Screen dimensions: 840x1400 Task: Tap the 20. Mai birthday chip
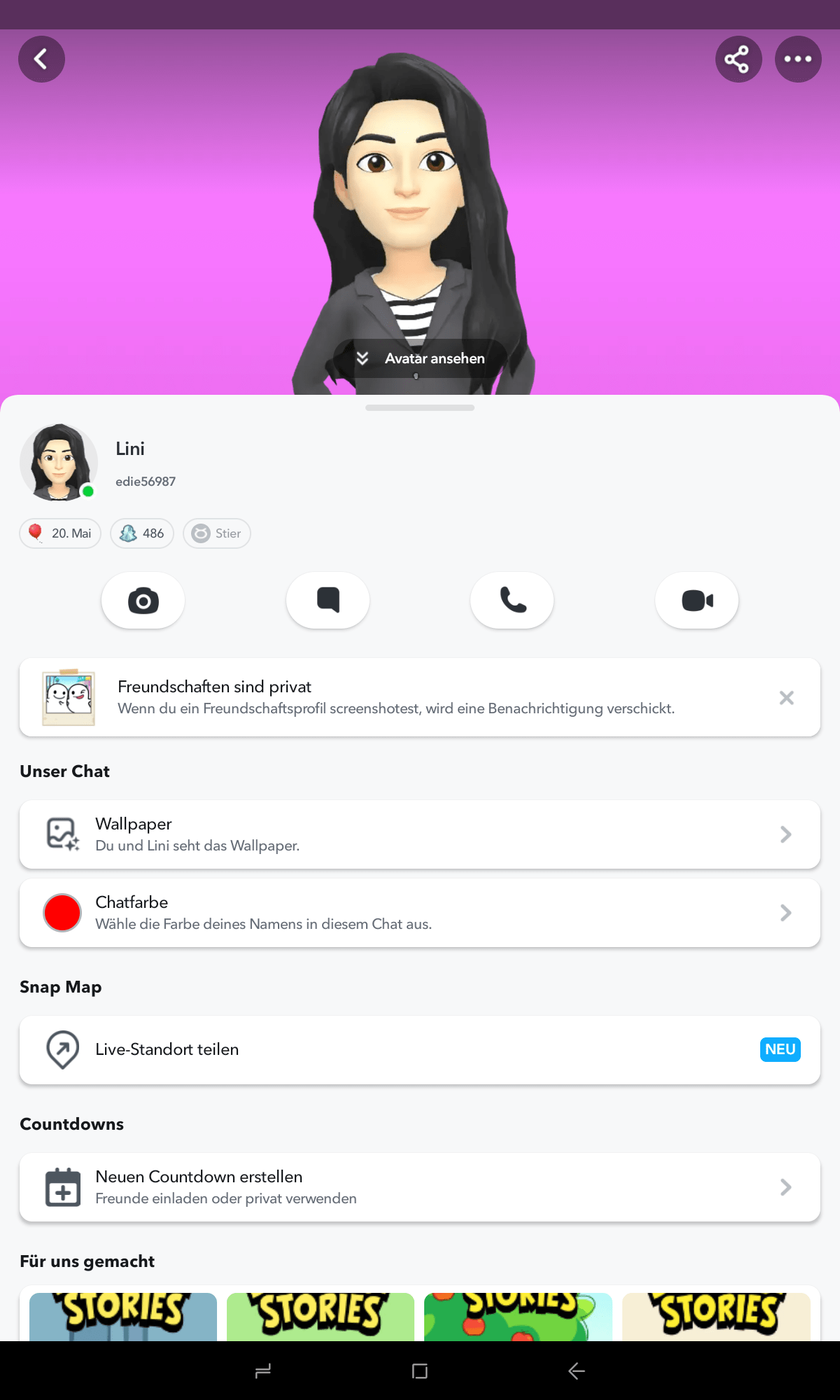point(60,533)
